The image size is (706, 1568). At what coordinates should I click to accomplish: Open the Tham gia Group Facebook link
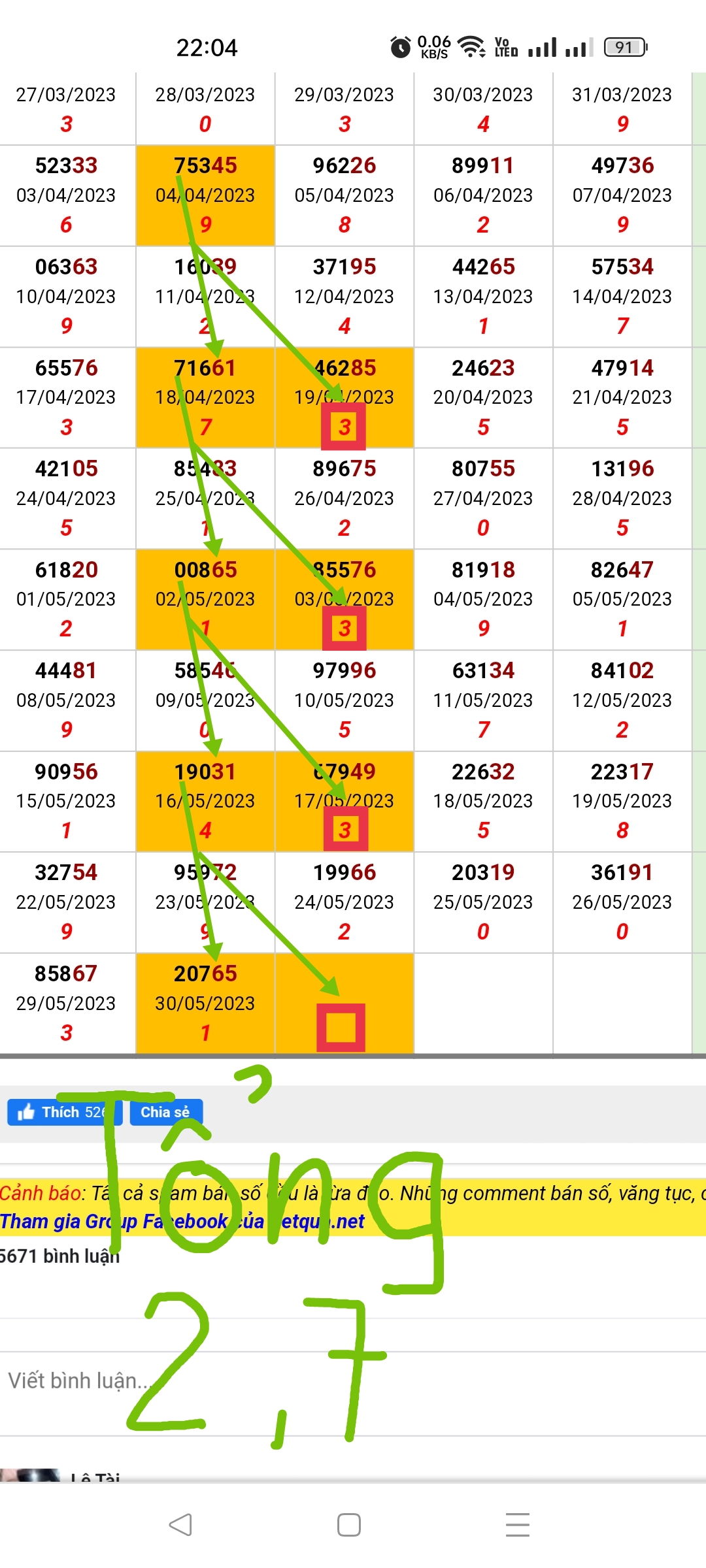(182, 1221)
